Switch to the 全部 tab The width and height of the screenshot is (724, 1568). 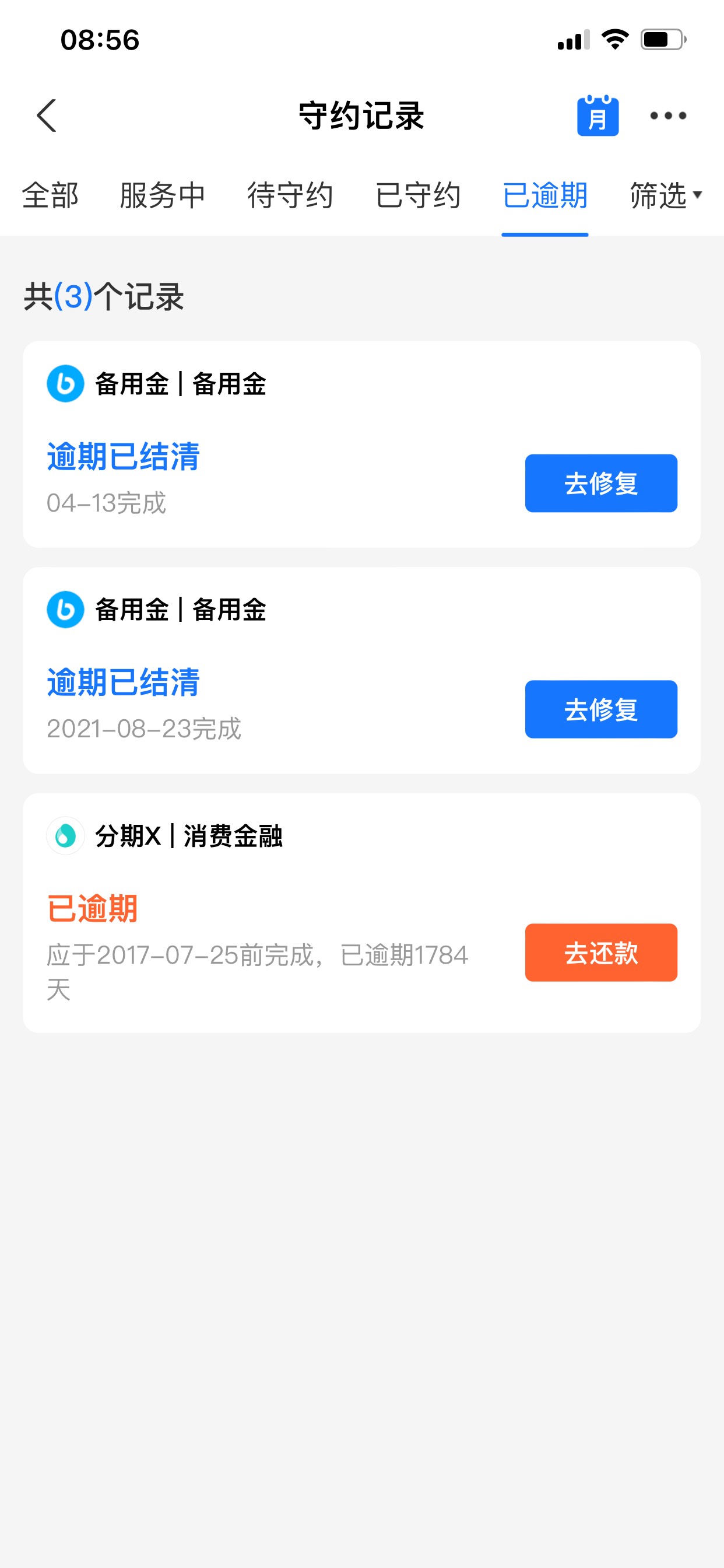pos(51,196)
